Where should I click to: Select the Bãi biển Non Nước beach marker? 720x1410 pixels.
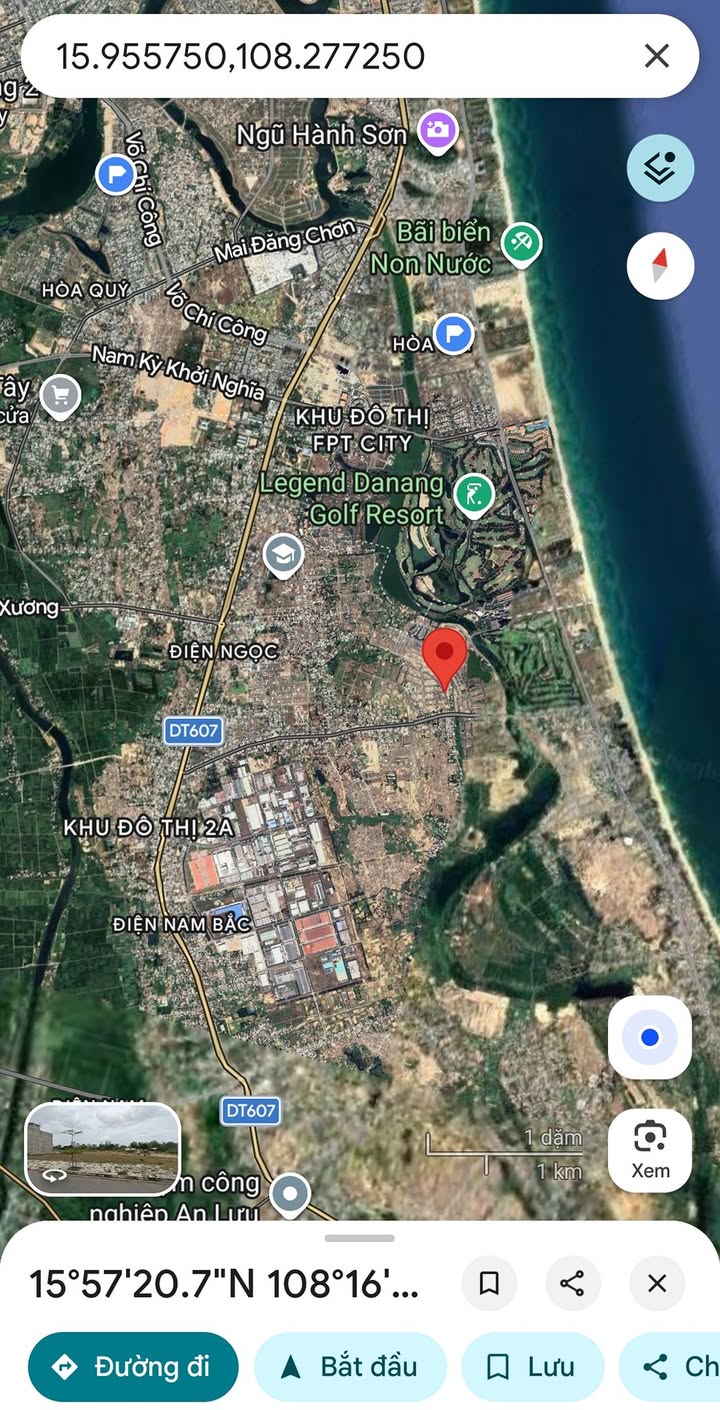(x=521, y=242)
